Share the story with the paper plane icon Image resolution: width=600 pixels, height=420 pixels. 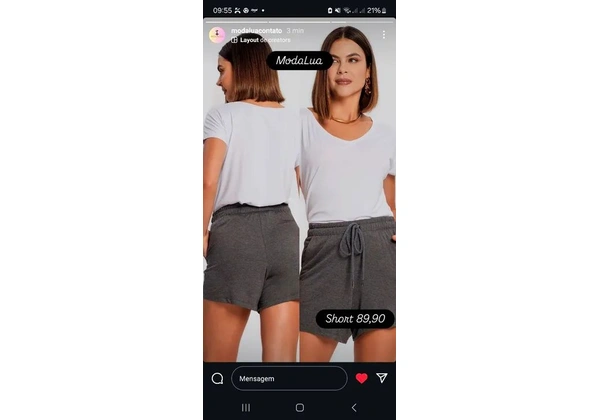coord(382,378)
